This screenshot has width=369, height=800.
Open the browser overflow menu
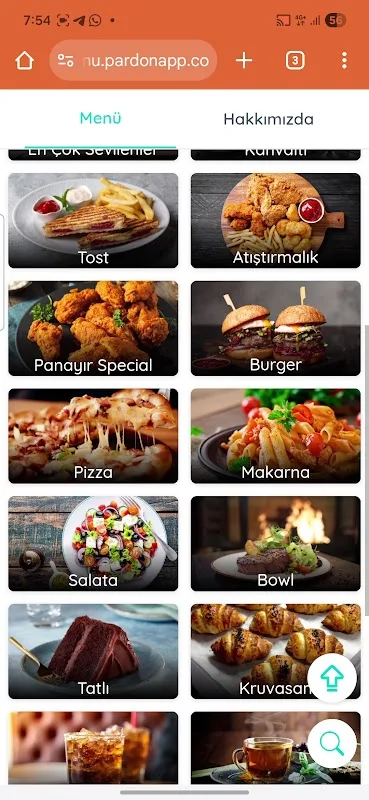[x=345, y=61]
